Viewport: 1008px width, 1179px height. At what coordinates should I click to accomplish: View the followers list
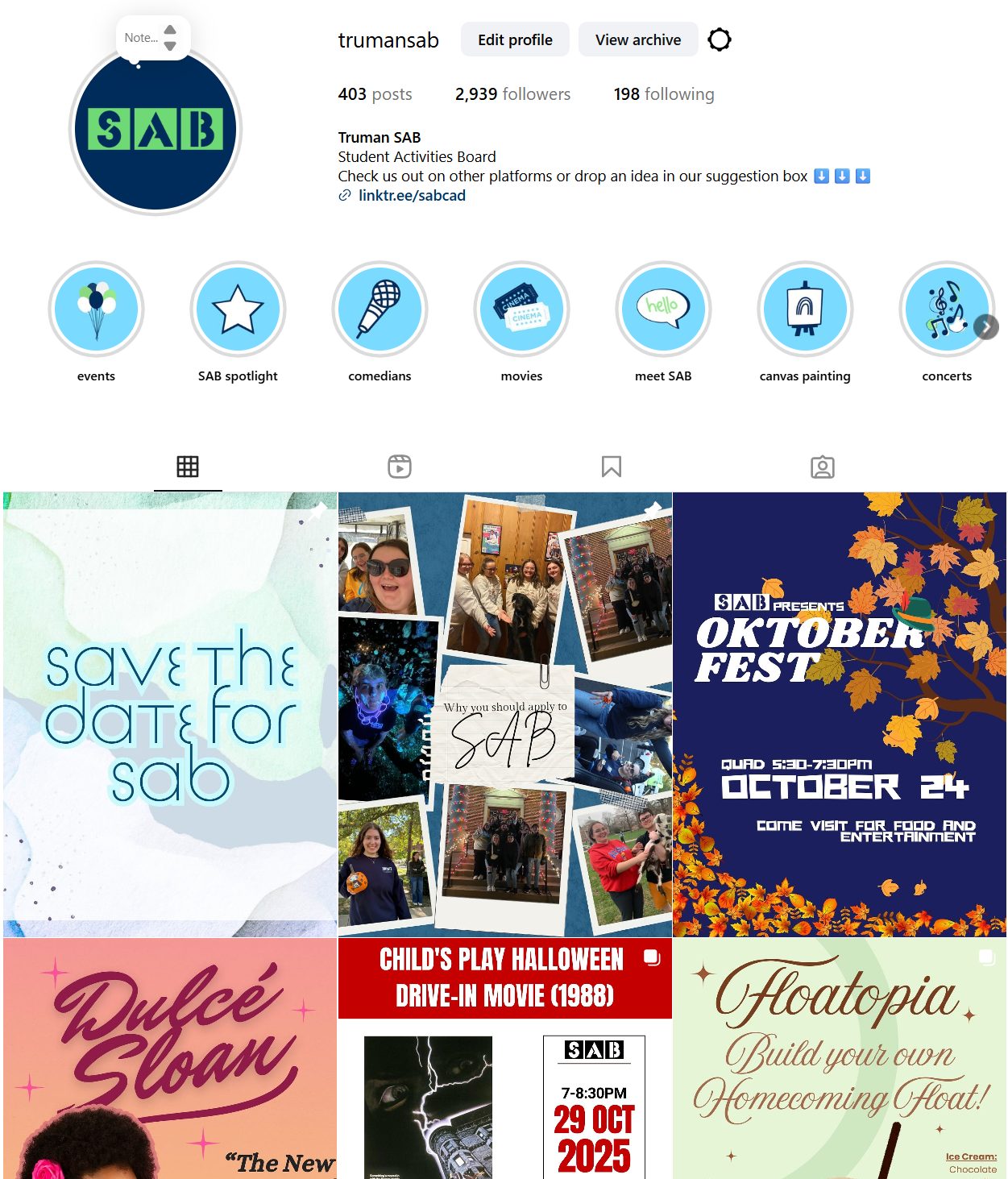(512, 94)
